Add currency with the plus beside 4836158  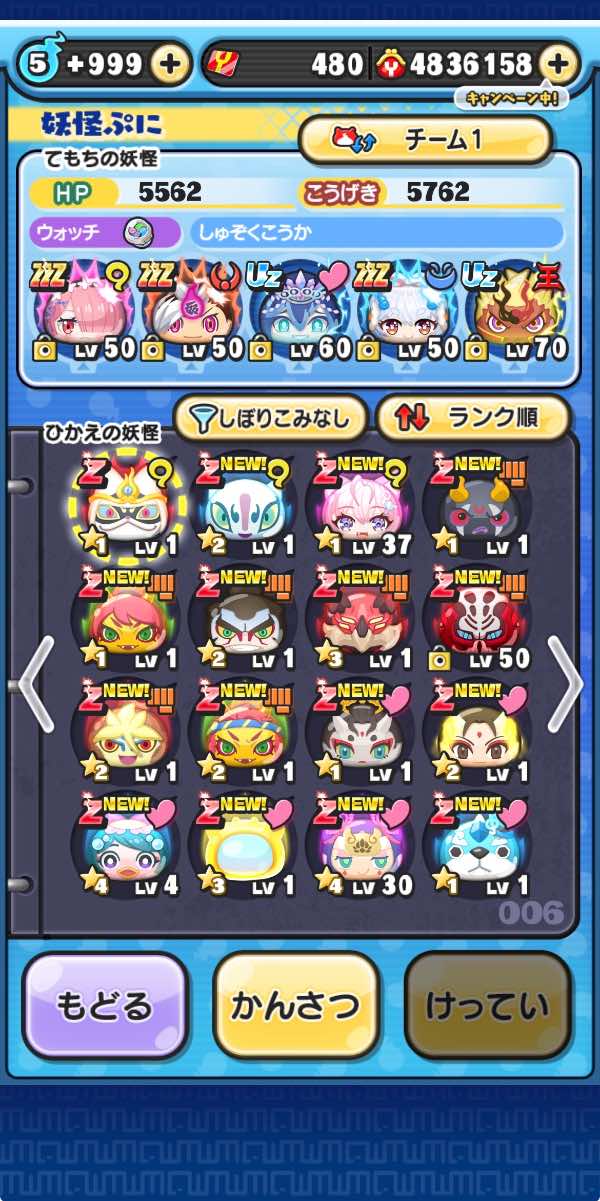559,65
